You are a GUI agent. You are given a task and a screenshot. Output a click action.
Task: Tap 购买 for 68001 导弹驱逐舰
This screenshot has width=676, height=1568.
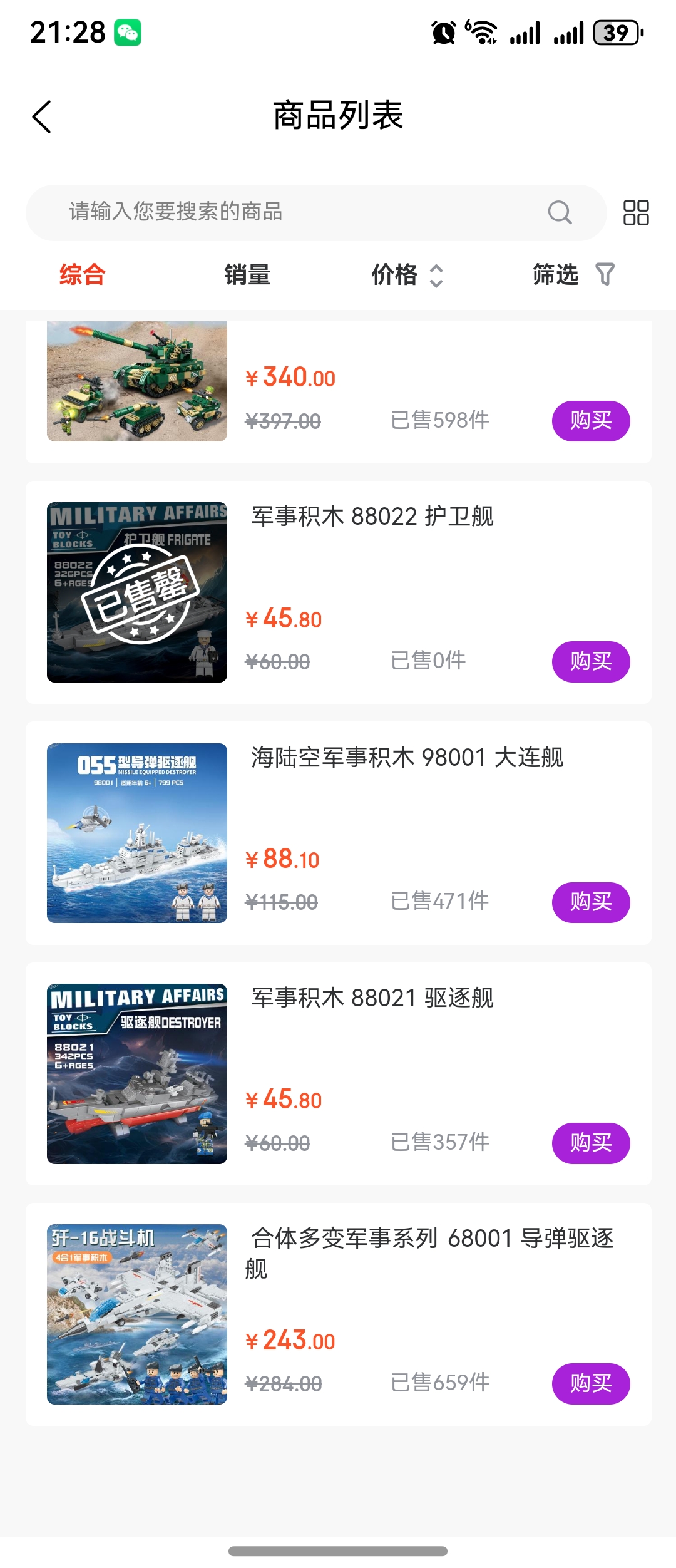590,1383
